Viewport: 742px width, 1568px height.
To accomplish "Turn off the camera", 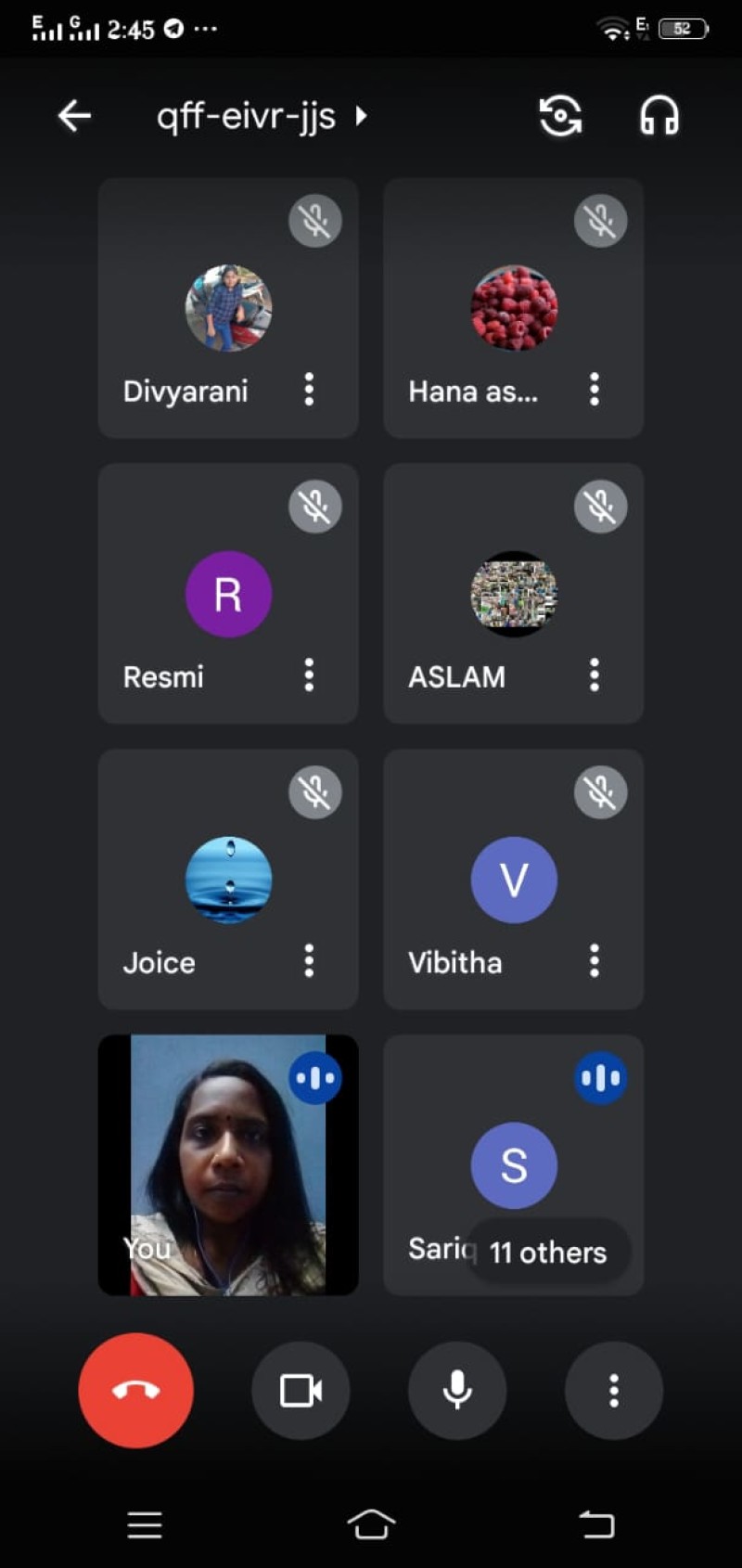I will (x=301, y=1390).
